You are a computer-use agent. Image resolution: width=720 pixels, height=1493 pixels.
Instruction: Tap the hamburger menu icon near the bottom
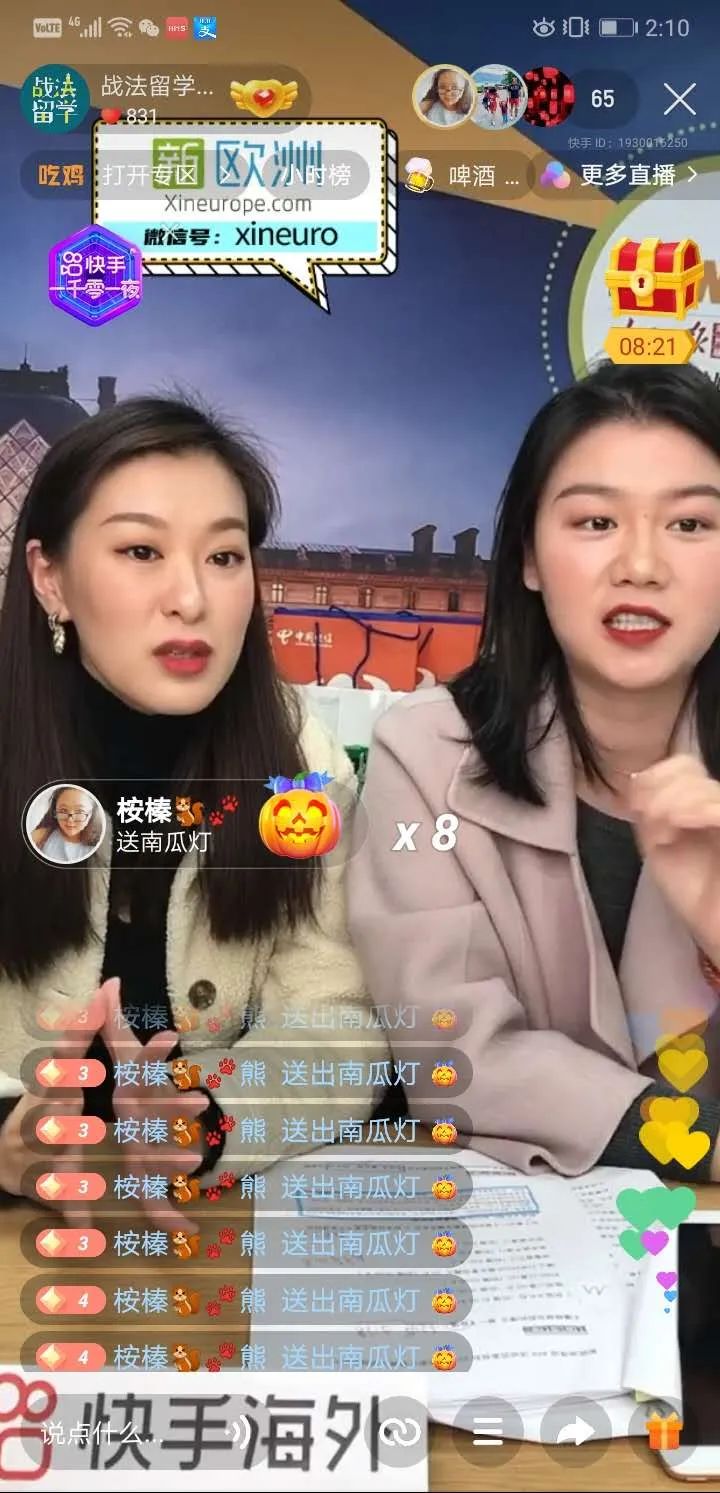487,1434
